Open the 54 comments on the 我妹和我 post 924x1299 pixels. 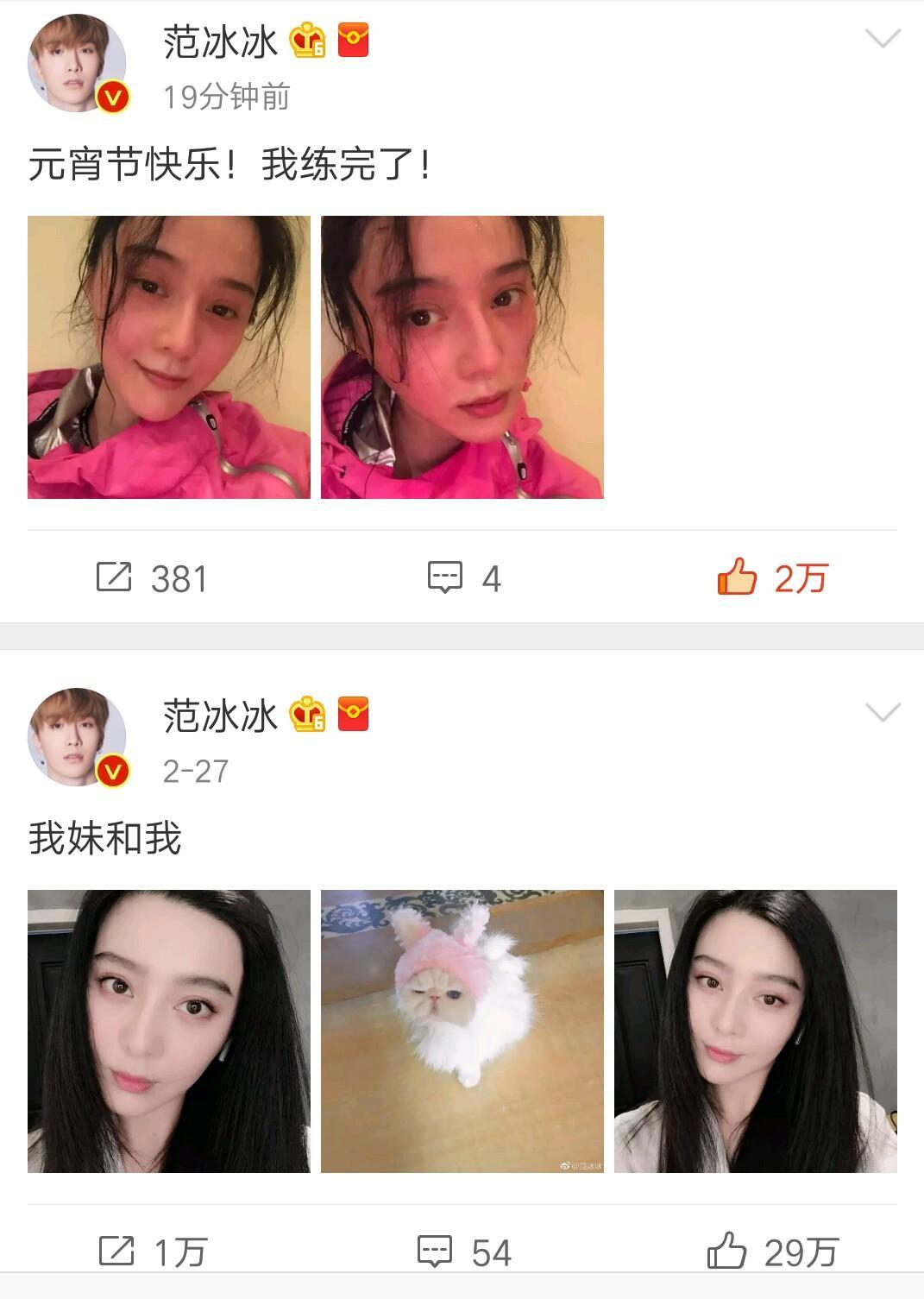click(x=464, y=1252)
